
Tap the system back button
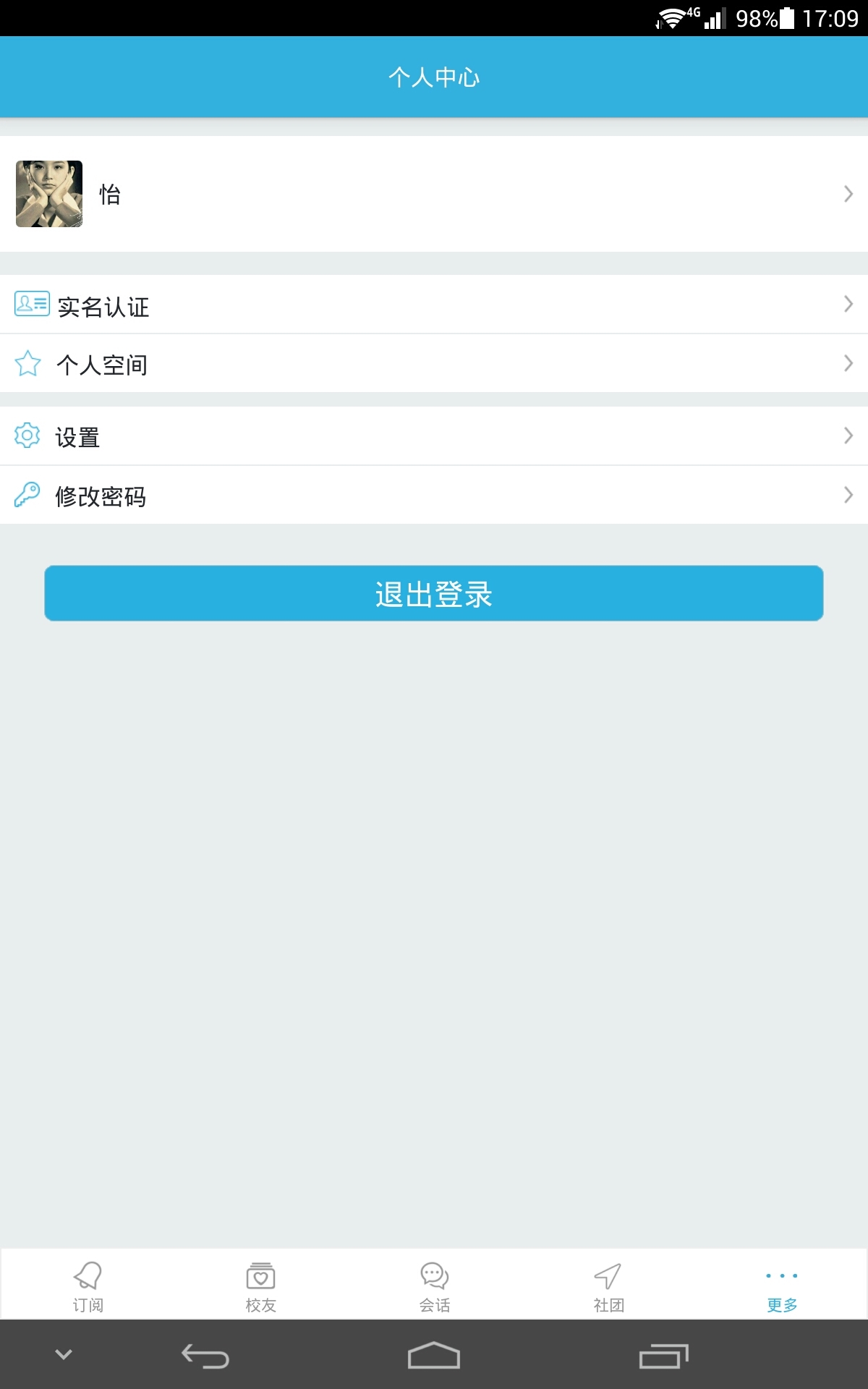point(205,1356)
